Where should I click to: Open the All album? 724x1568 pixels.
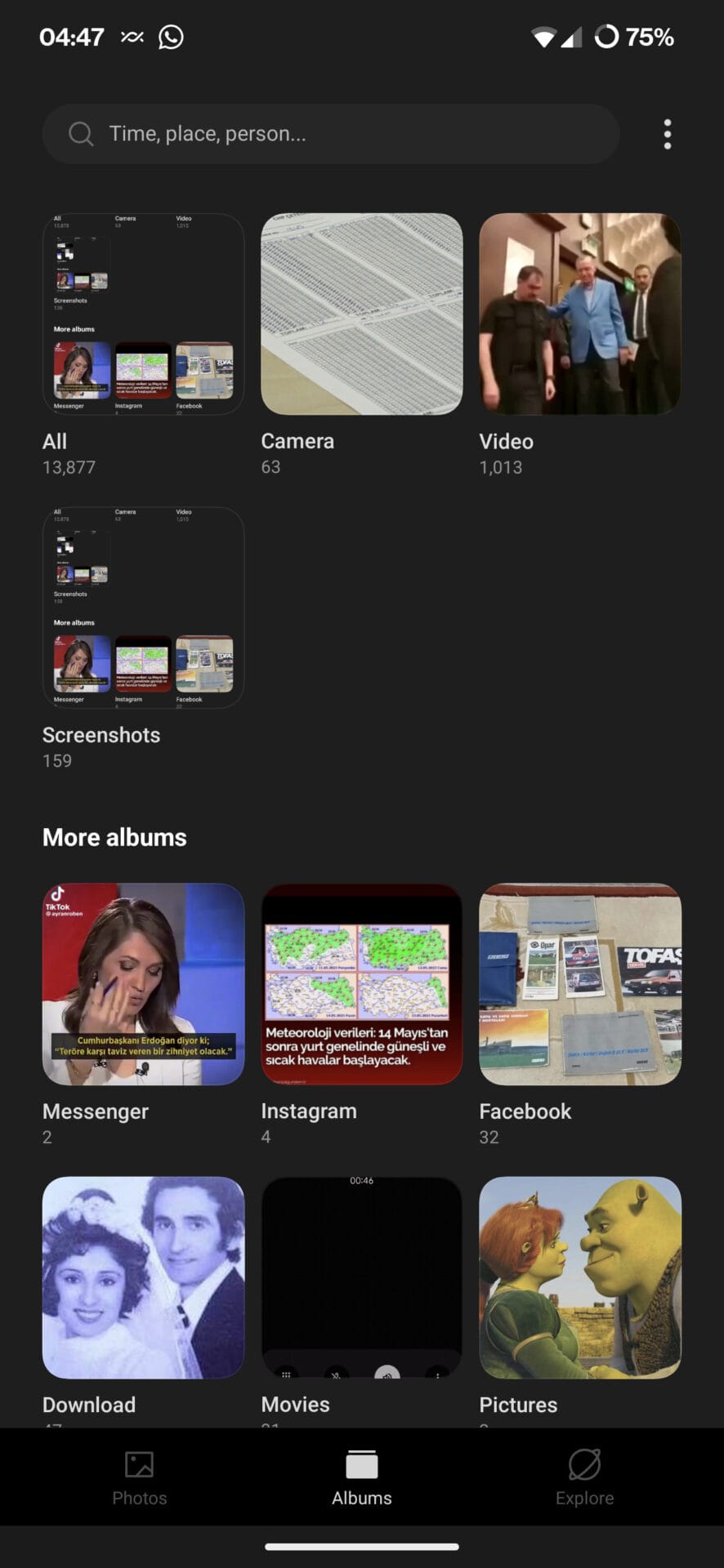tap(143, 314)
